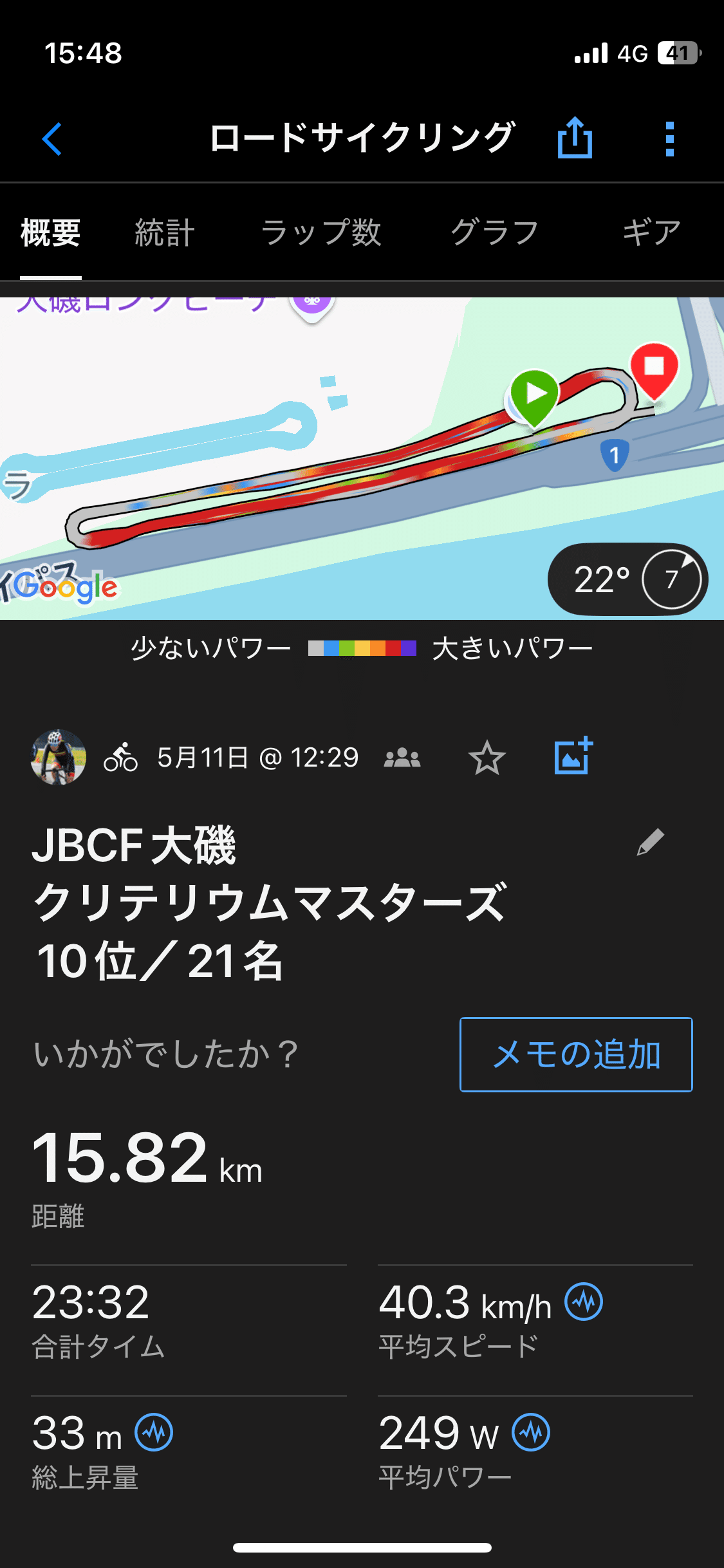
Task: Click the メモの追加 button
Action: click(575, 1054)
